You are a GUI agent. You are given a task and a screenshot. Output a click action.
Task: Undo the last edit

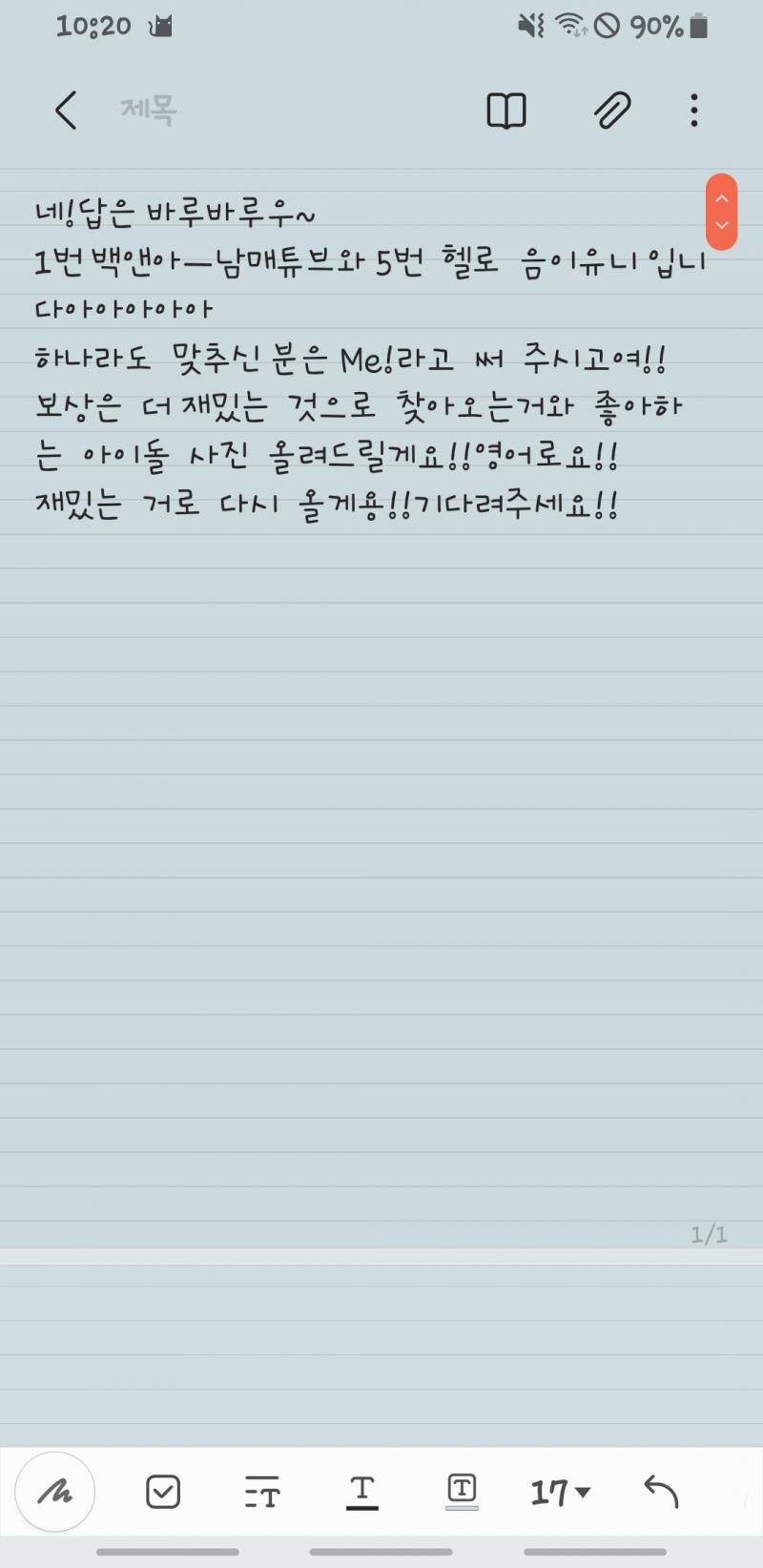[x=660, y=1492]
